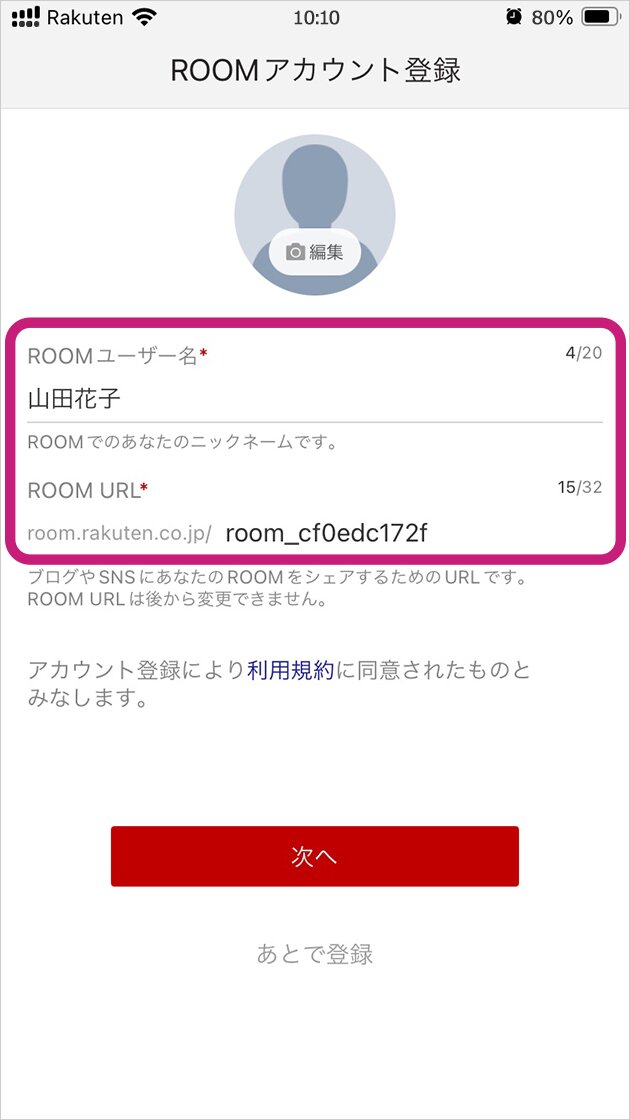Image resolution: width=630 pixels, height=1120 pixels.
Task: Continue with the 次へ button
Action: [314, 856]
